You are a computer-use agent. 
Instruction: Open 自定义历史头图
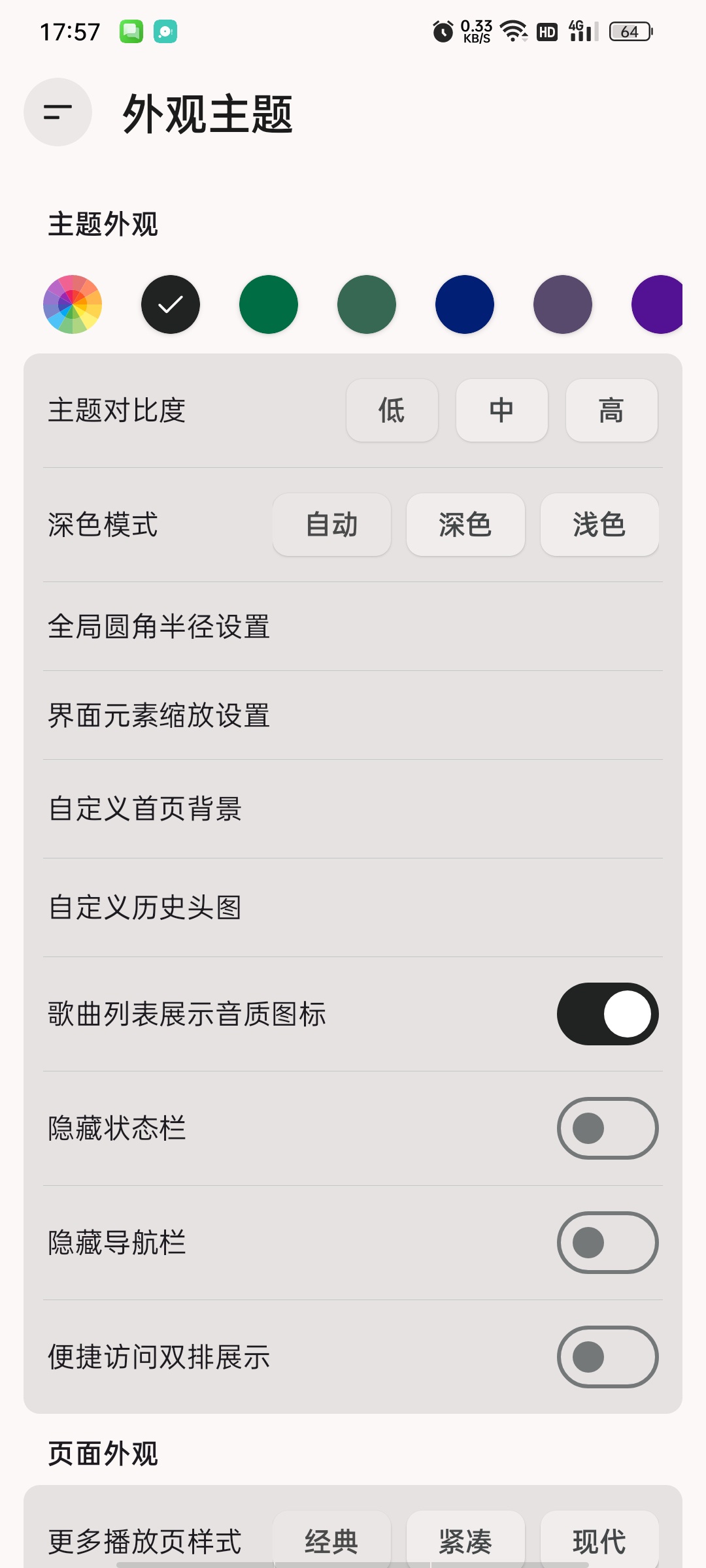tap(353, 907)
